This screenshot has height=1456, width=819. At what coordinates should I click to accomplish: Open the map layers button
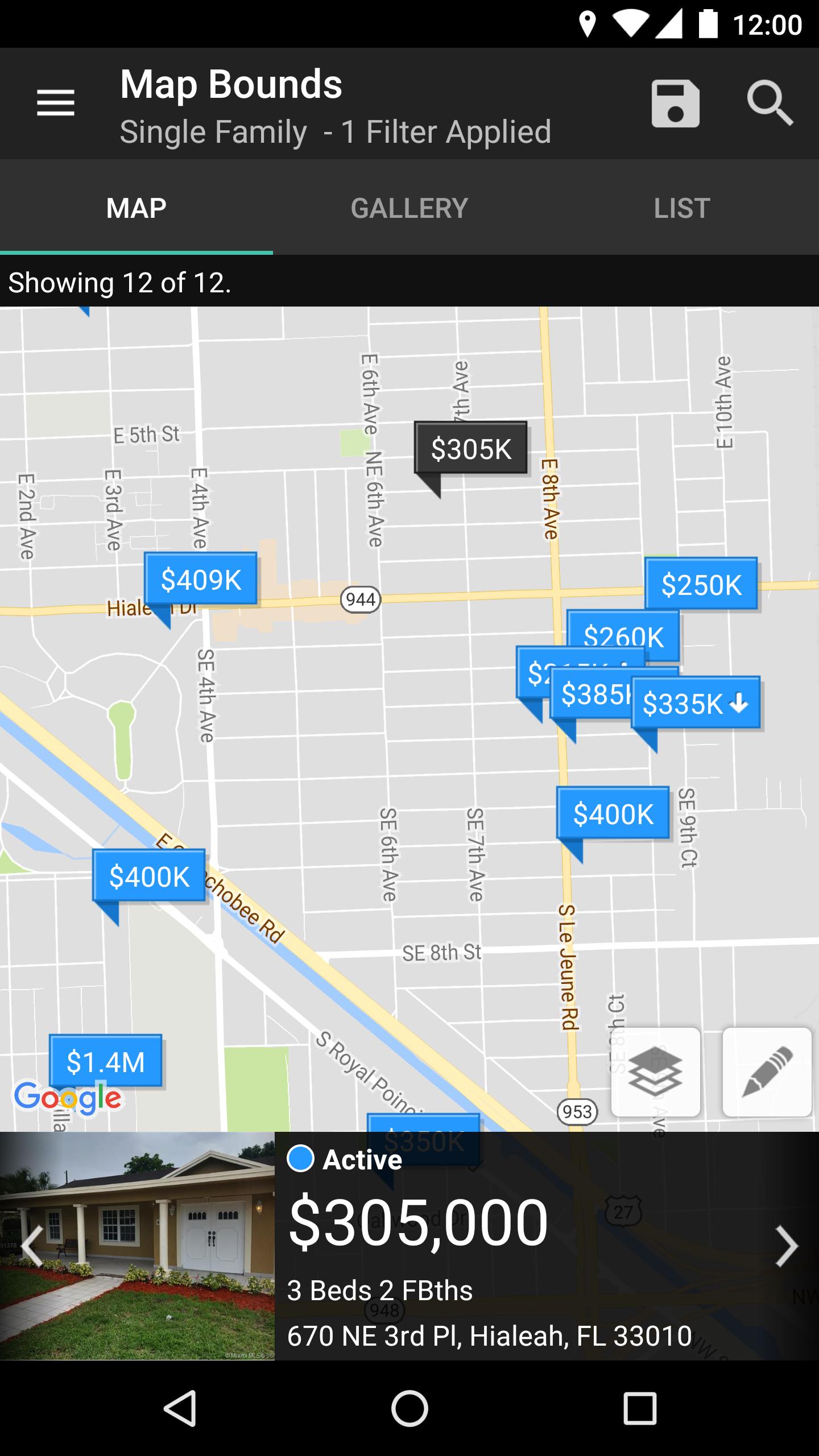click(x=655, y=1072)
